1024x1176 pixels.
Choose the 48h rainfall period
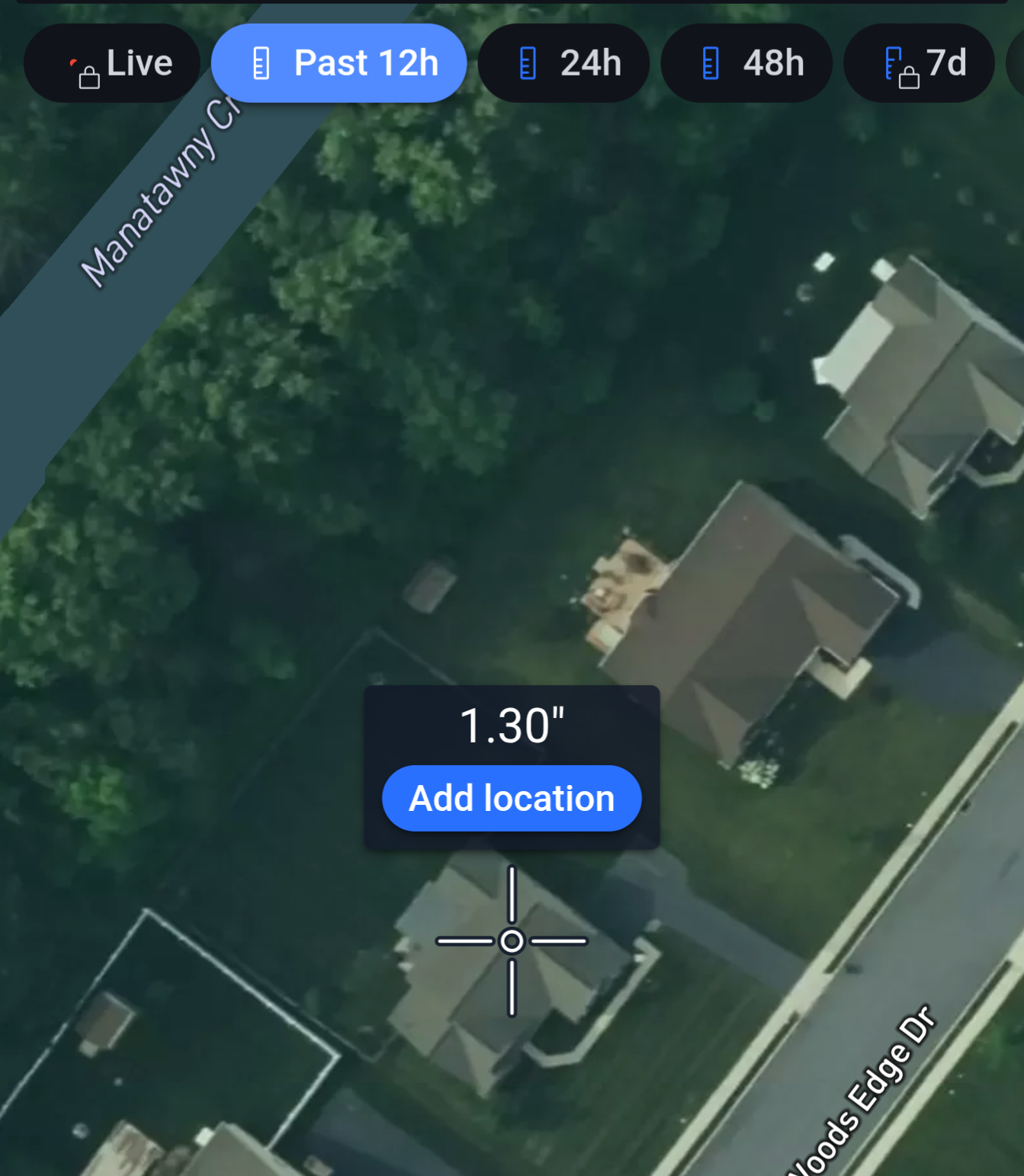746,63
